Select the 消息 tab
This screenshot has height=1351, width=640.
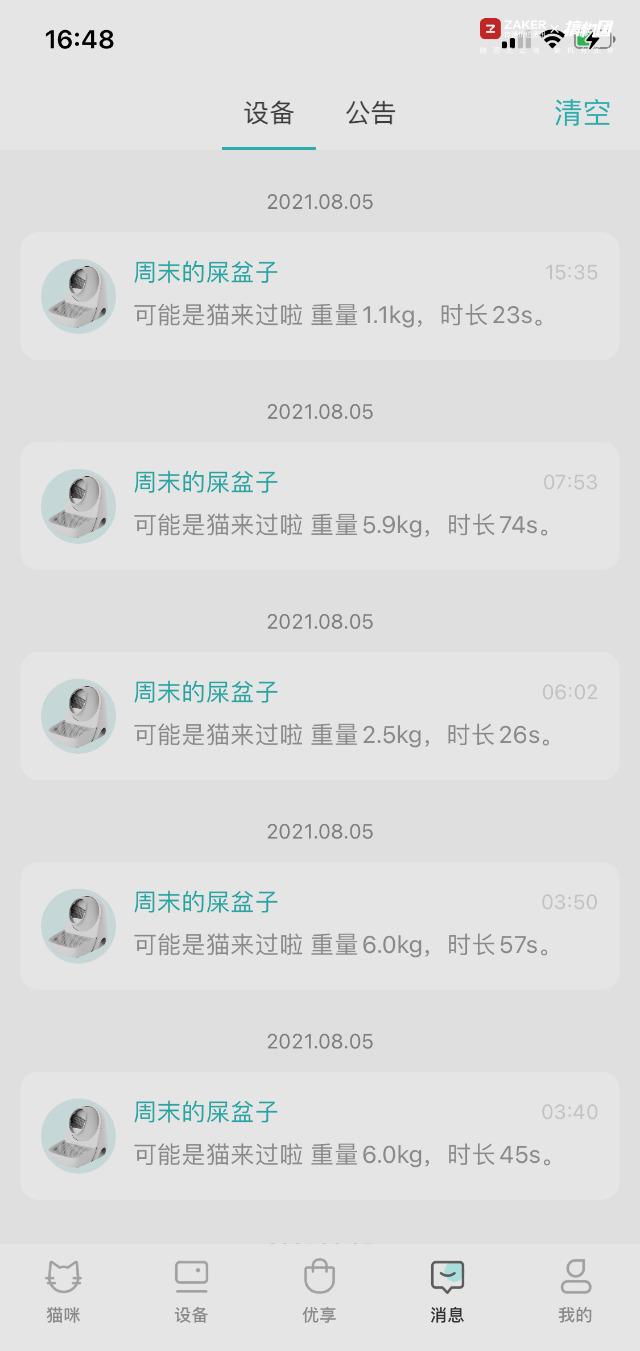coord(447,1292)
